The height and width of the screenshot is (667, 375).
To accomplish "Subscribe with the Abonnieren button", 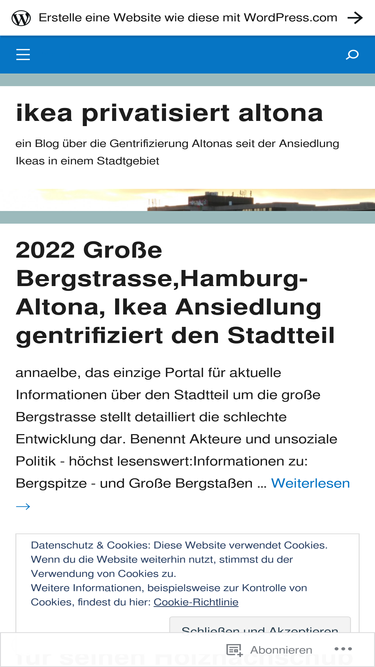I will [x=269, y=650].
